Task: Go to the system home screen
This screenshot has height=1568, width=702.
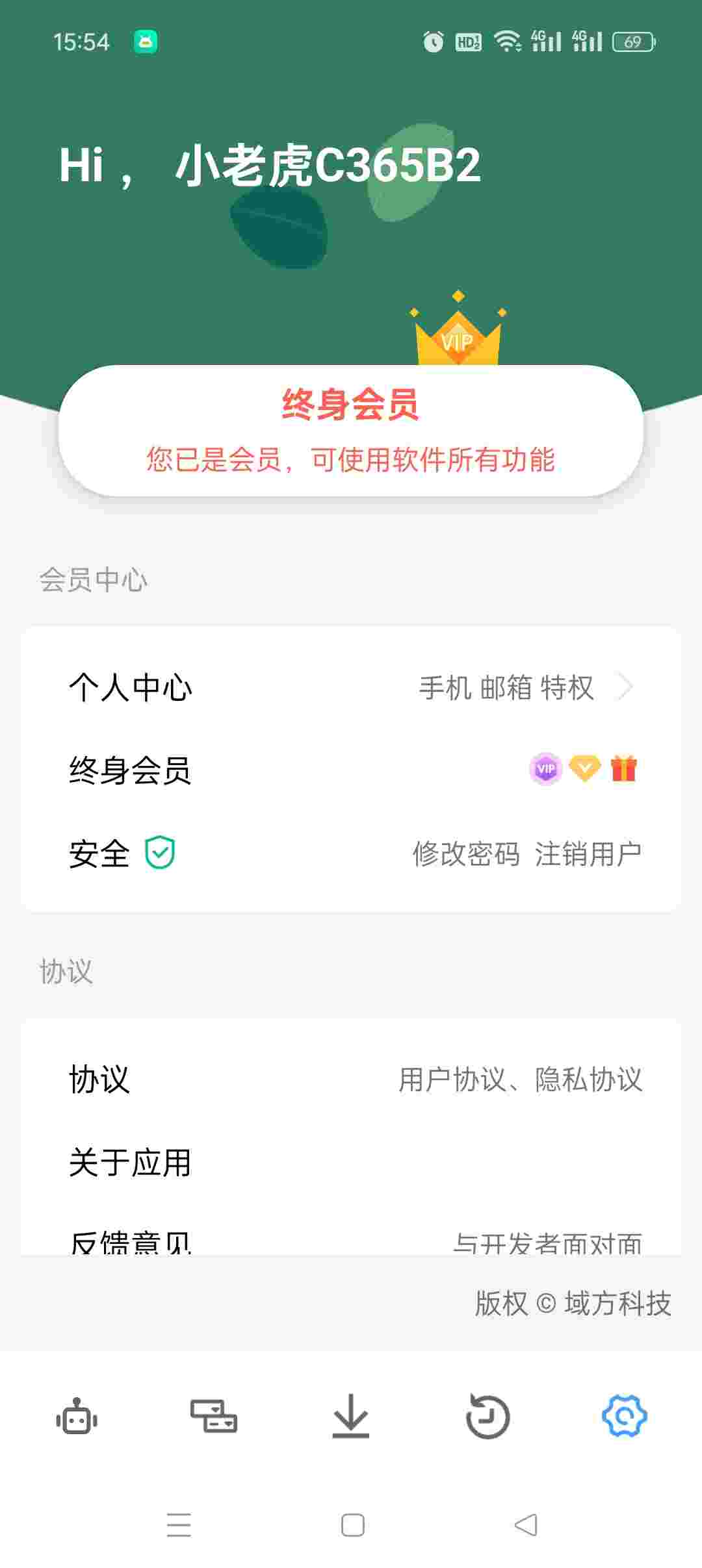Action: 352,1525
